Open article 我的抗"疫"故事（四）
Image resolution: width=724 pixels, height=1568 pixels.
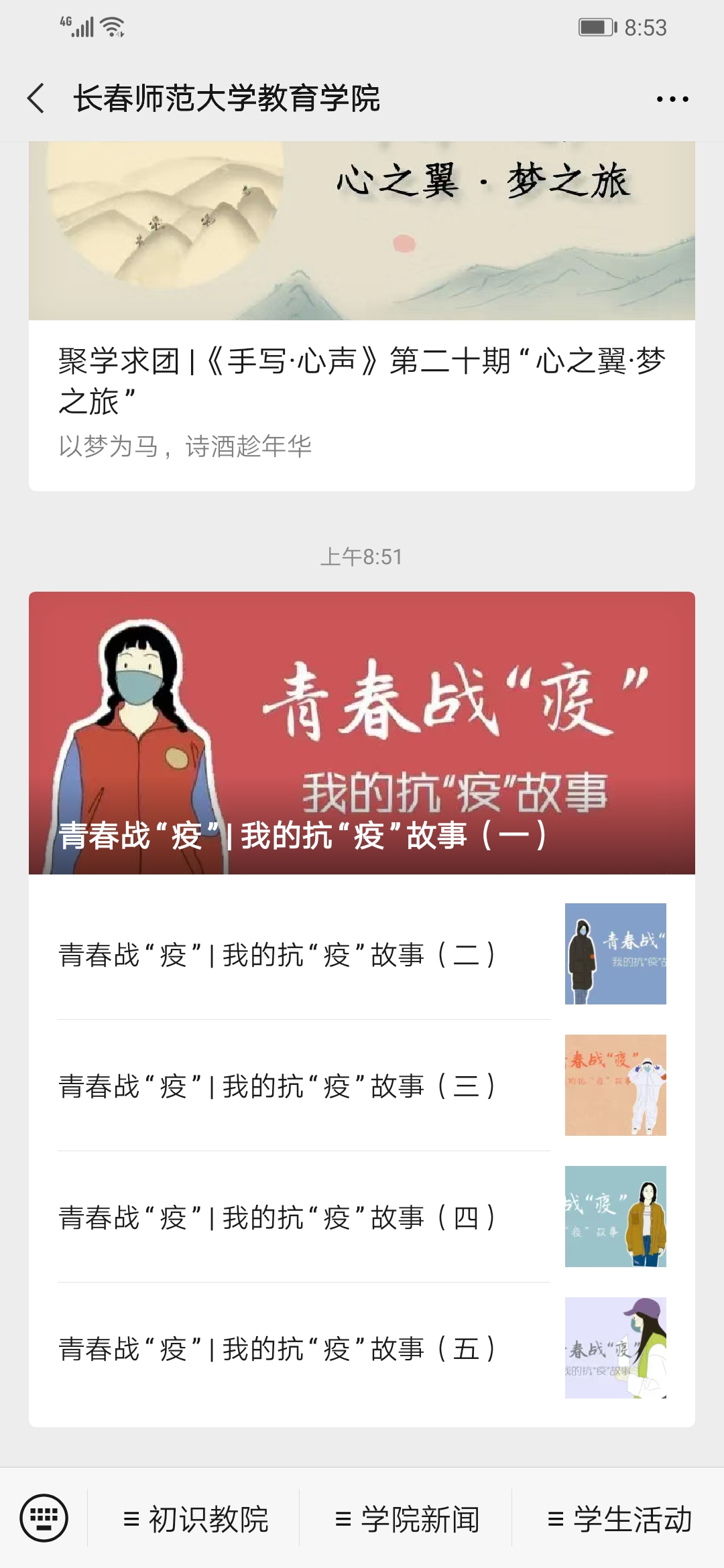tap(303, 1217)
